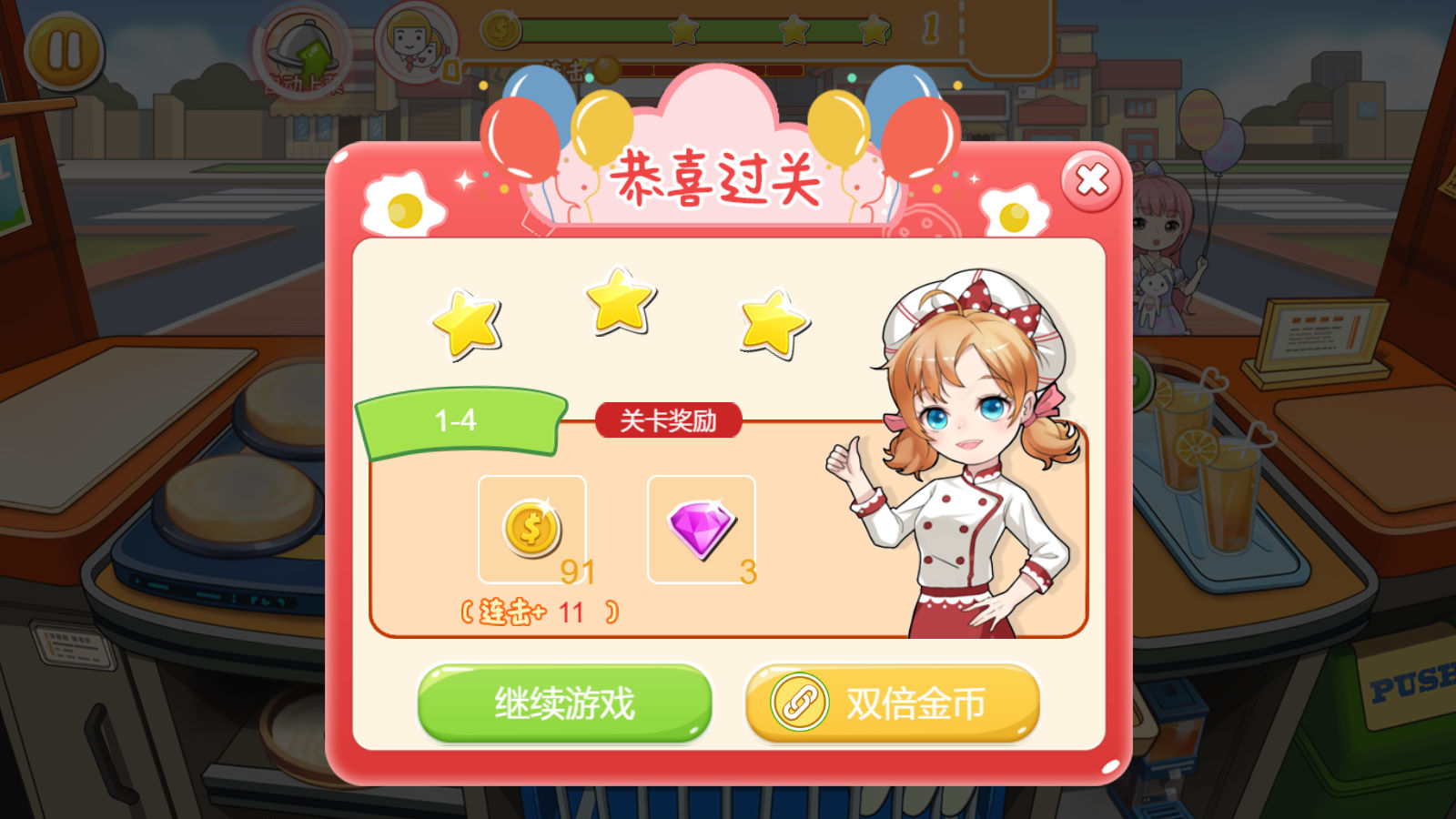Claim double coins with 双倍金币
Image resolution: width=1456 pixels, height=819 pixels.
(x=892, y=703)
